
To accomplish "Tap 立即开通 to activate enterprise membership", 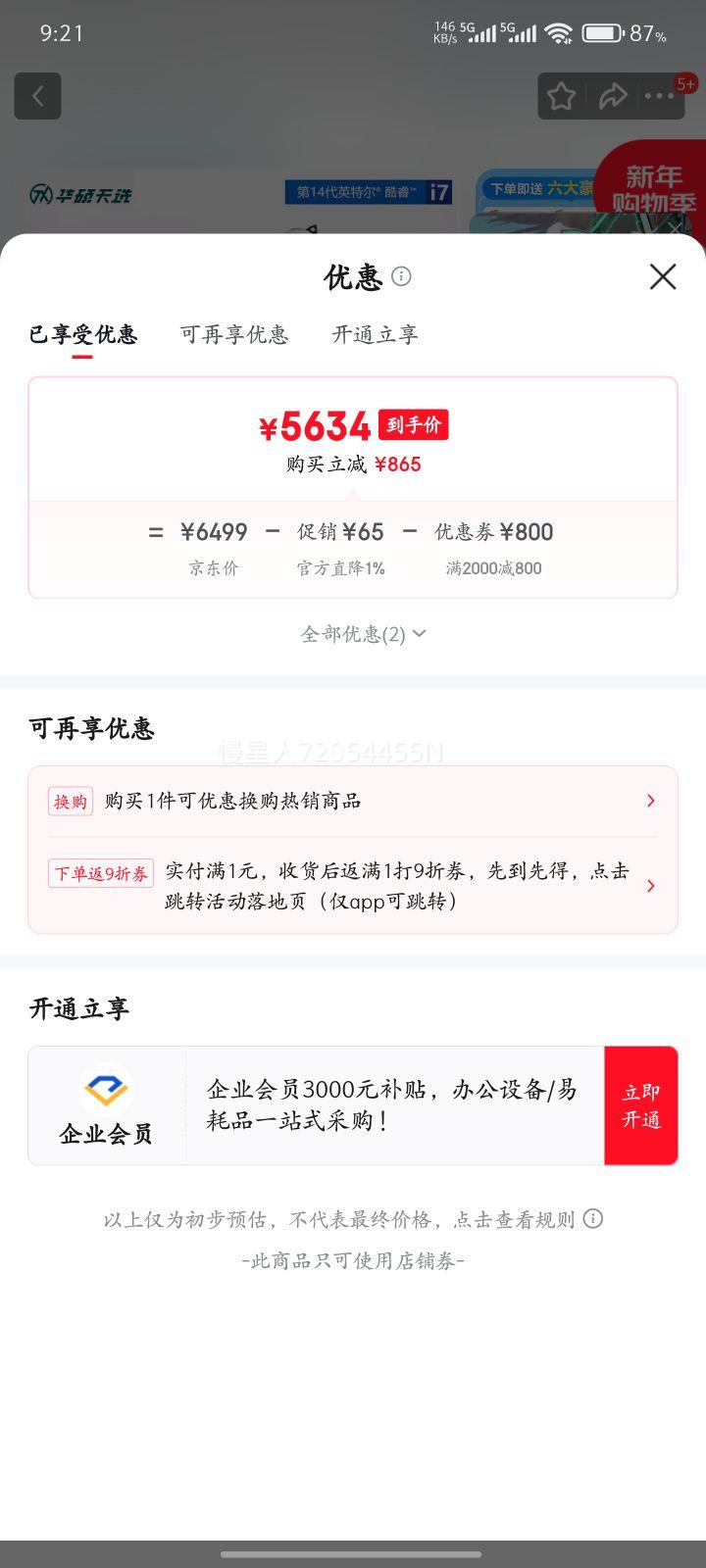I will (640, 1104).
